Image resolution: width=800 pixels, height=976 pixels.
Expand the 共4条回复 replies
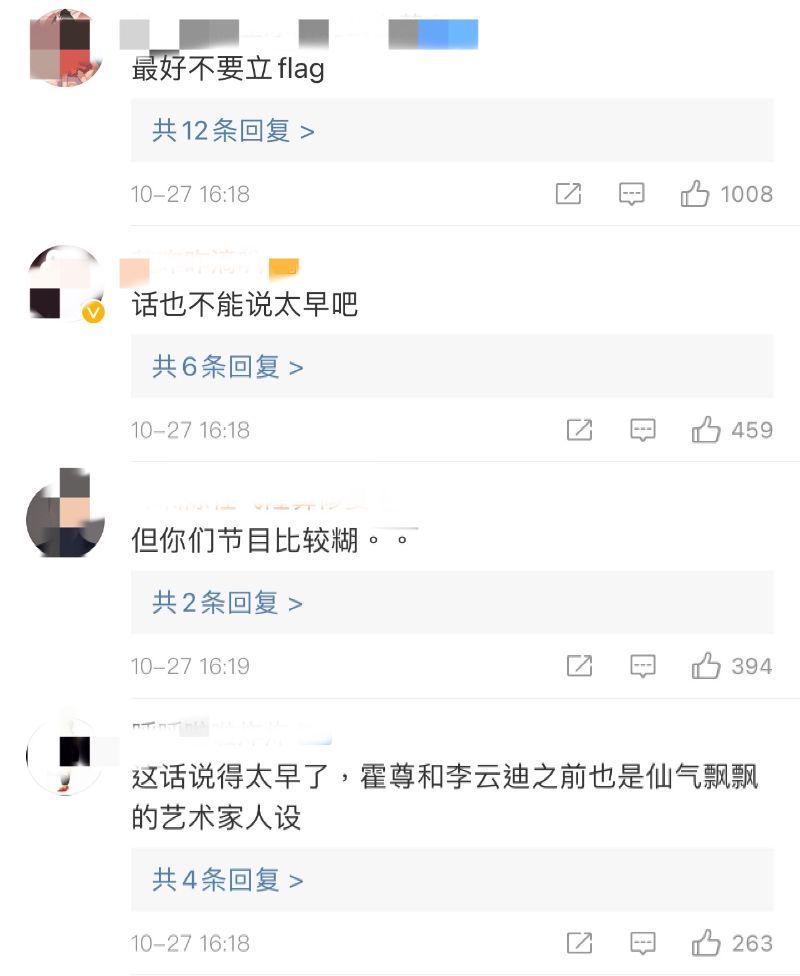coord(227,880)
